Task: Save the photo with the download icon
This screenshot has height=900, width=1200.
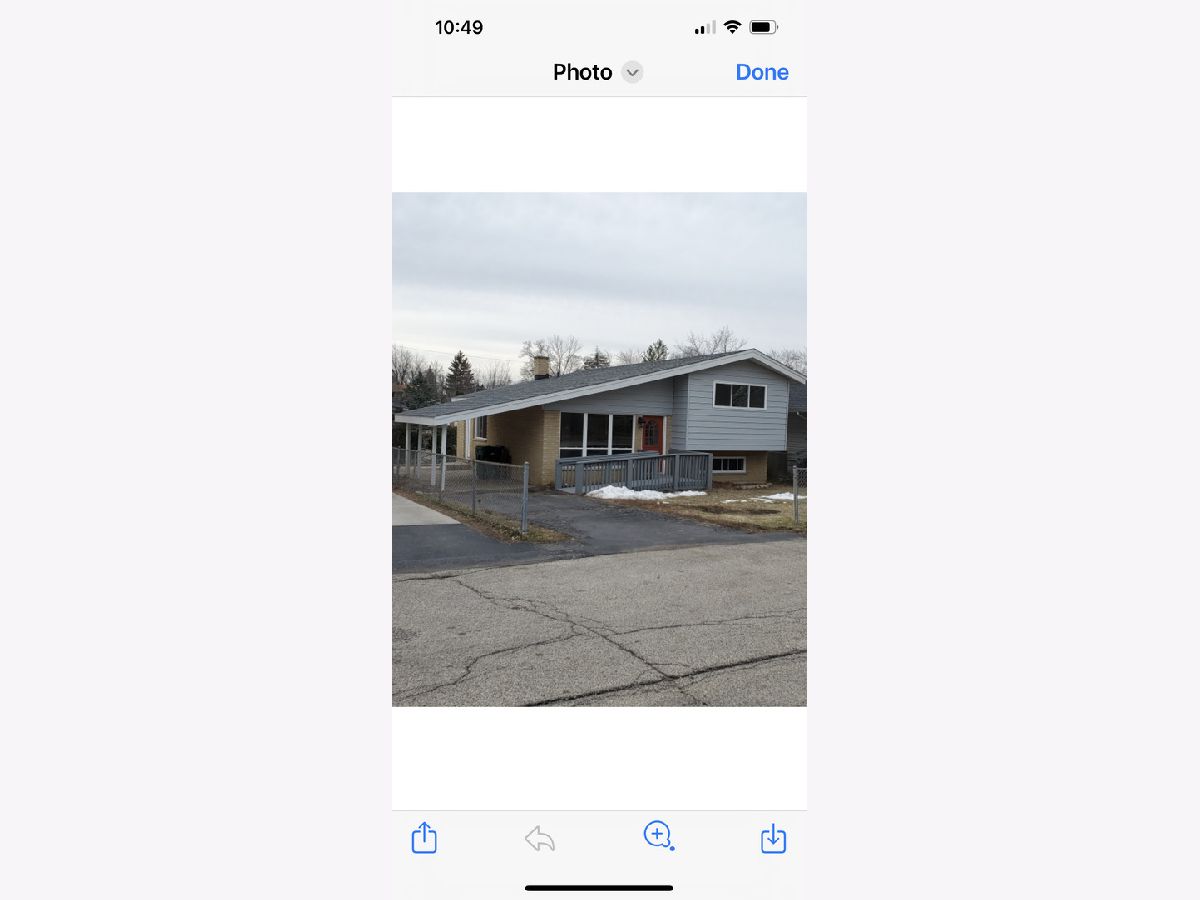Action: pos(773,838)
